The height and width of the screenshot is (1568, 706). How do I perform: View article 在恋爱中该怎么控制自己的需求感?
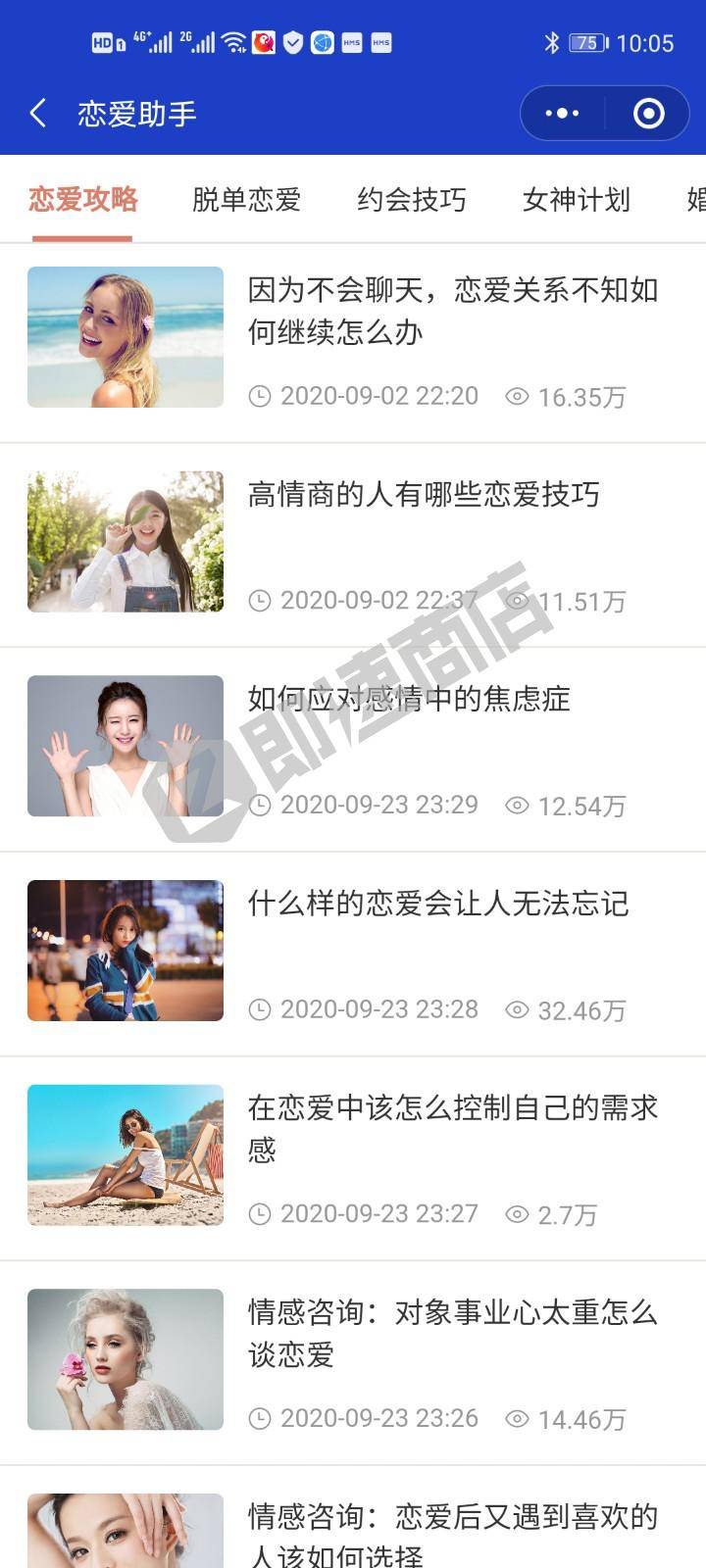(451, 1128)
